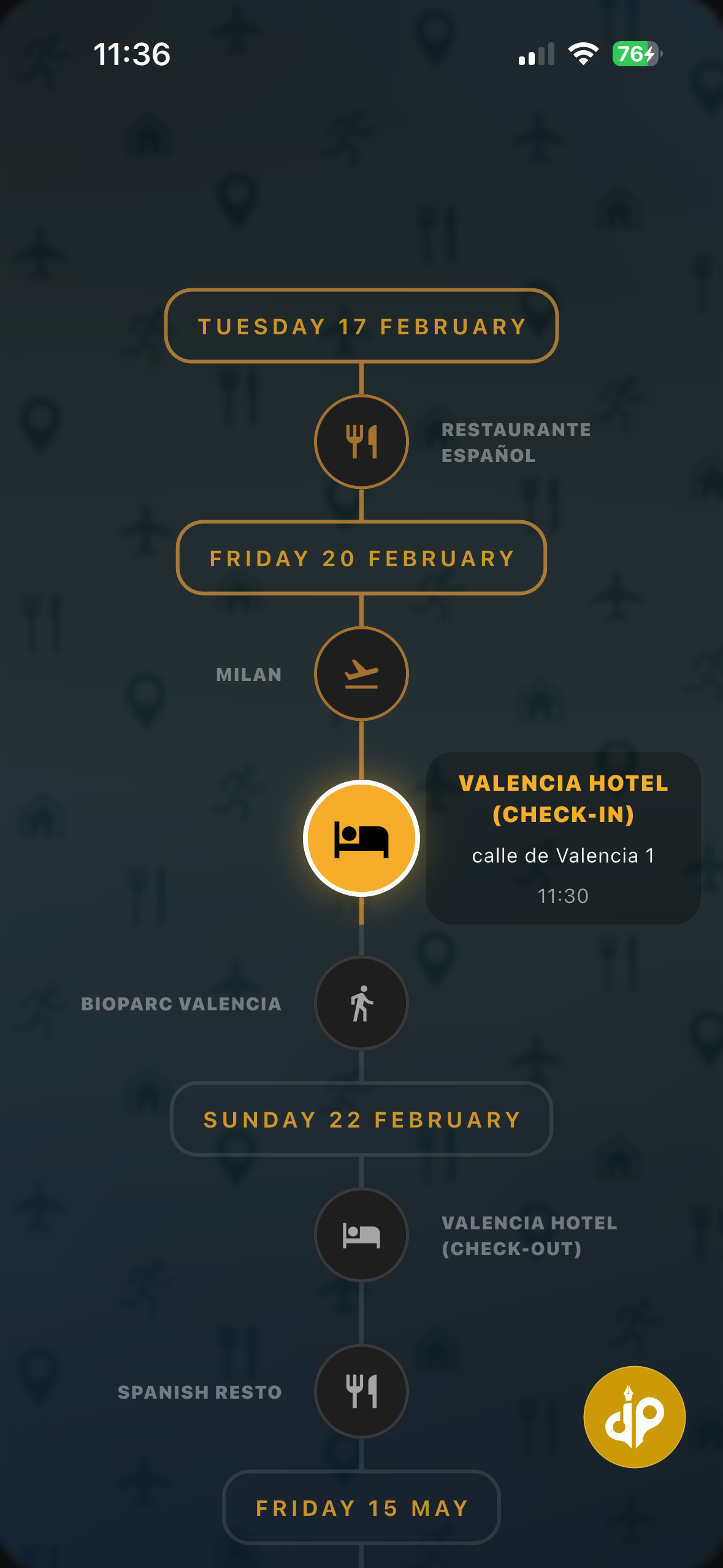The image size is (723, 1568).
Task: Tap the highlighted hotel bed marker
Action: (x=361, y=838)
